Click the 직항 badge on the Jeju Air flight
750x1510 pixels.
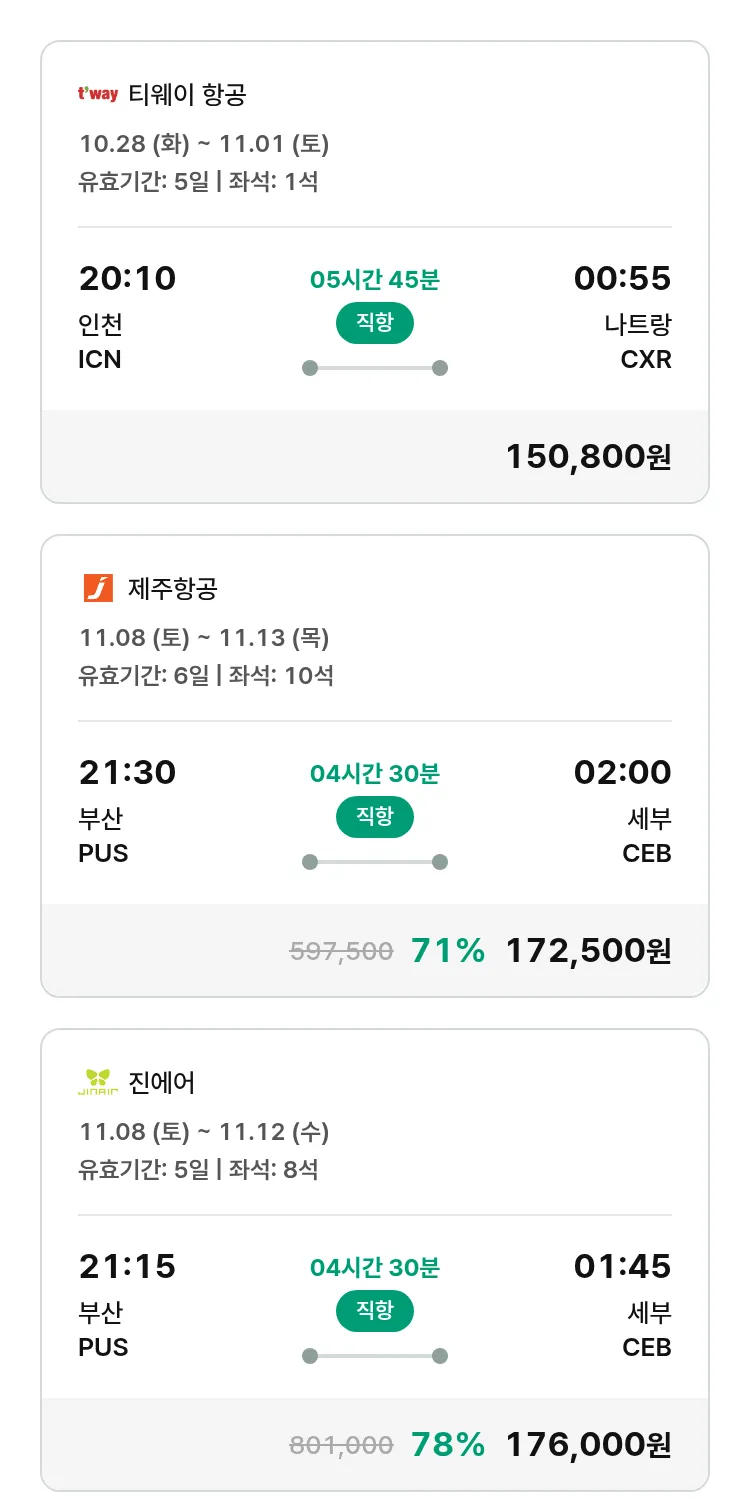(x=374, y=817)
